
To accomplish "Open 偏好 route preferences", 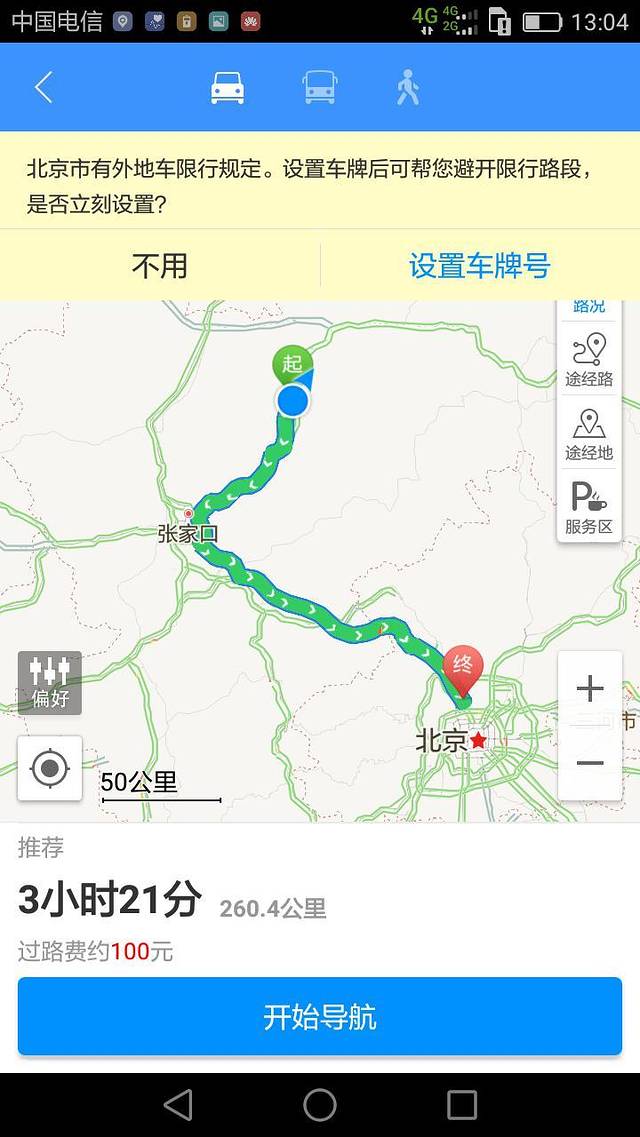I will [49, 682].
